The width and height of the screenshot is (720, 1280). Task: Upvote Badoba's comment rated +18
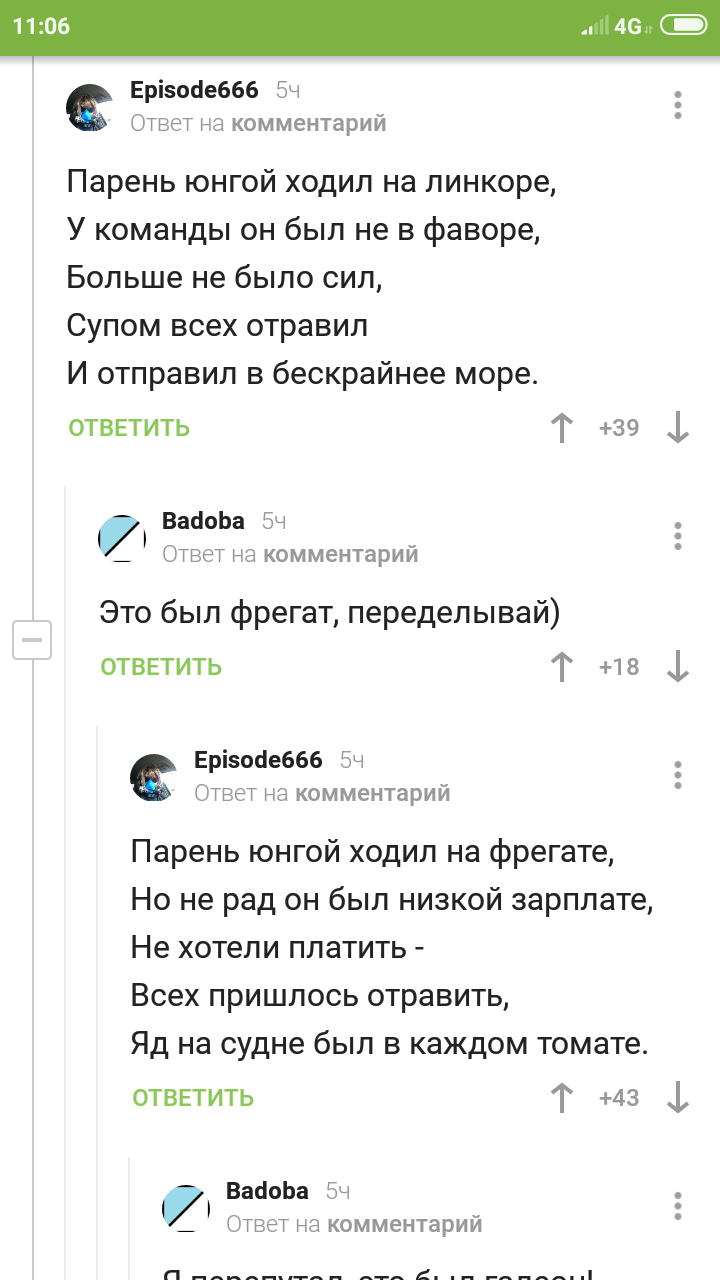pyautogui.click(x=563, y=667)
